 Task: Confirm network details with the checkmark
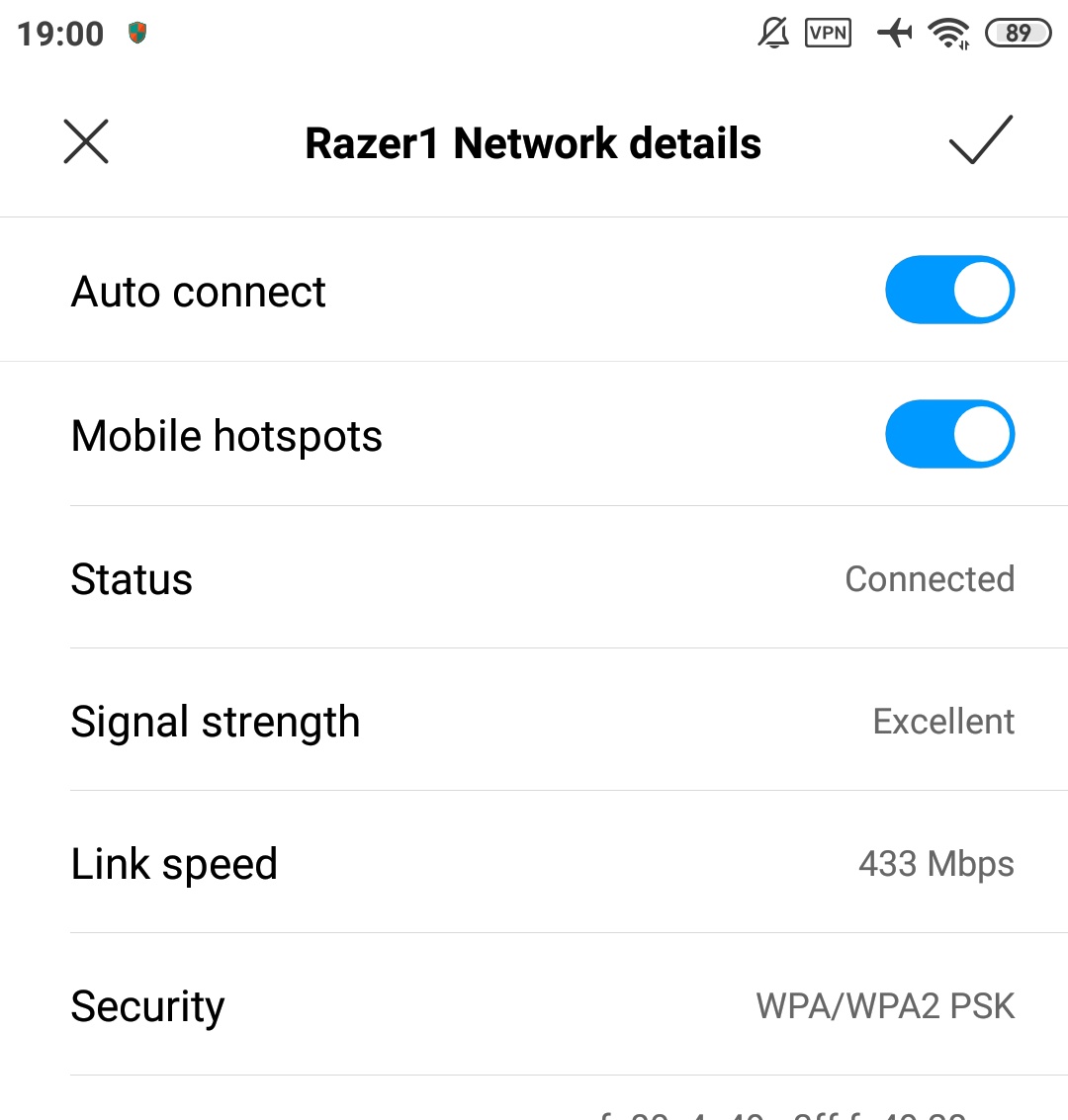(980, 139)
